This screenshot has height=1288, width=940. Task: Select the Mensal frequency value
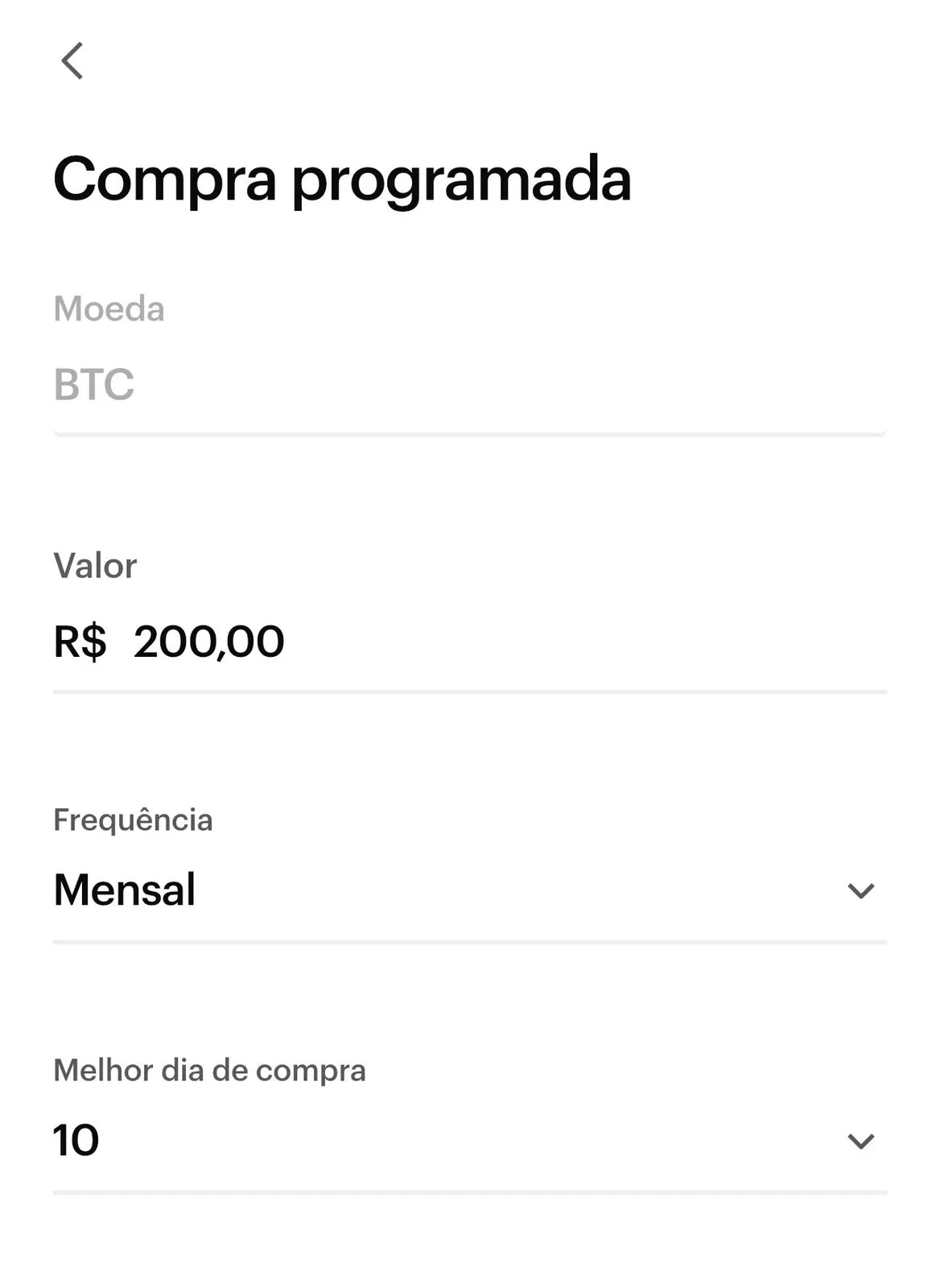pos(124,890)
